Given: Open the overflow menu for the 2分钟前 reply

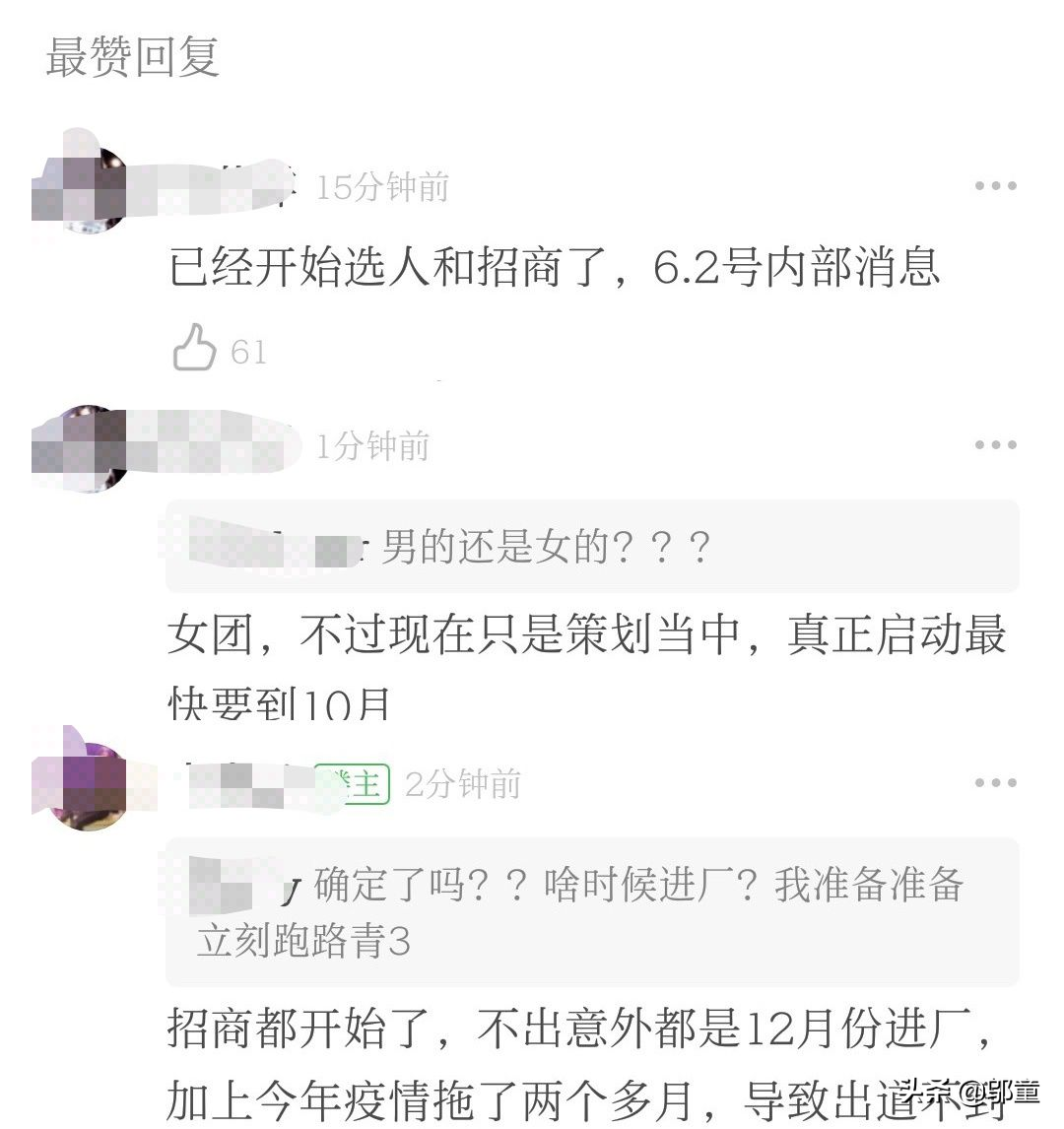Looking at the screenshot, I should [x=995, y=784].
